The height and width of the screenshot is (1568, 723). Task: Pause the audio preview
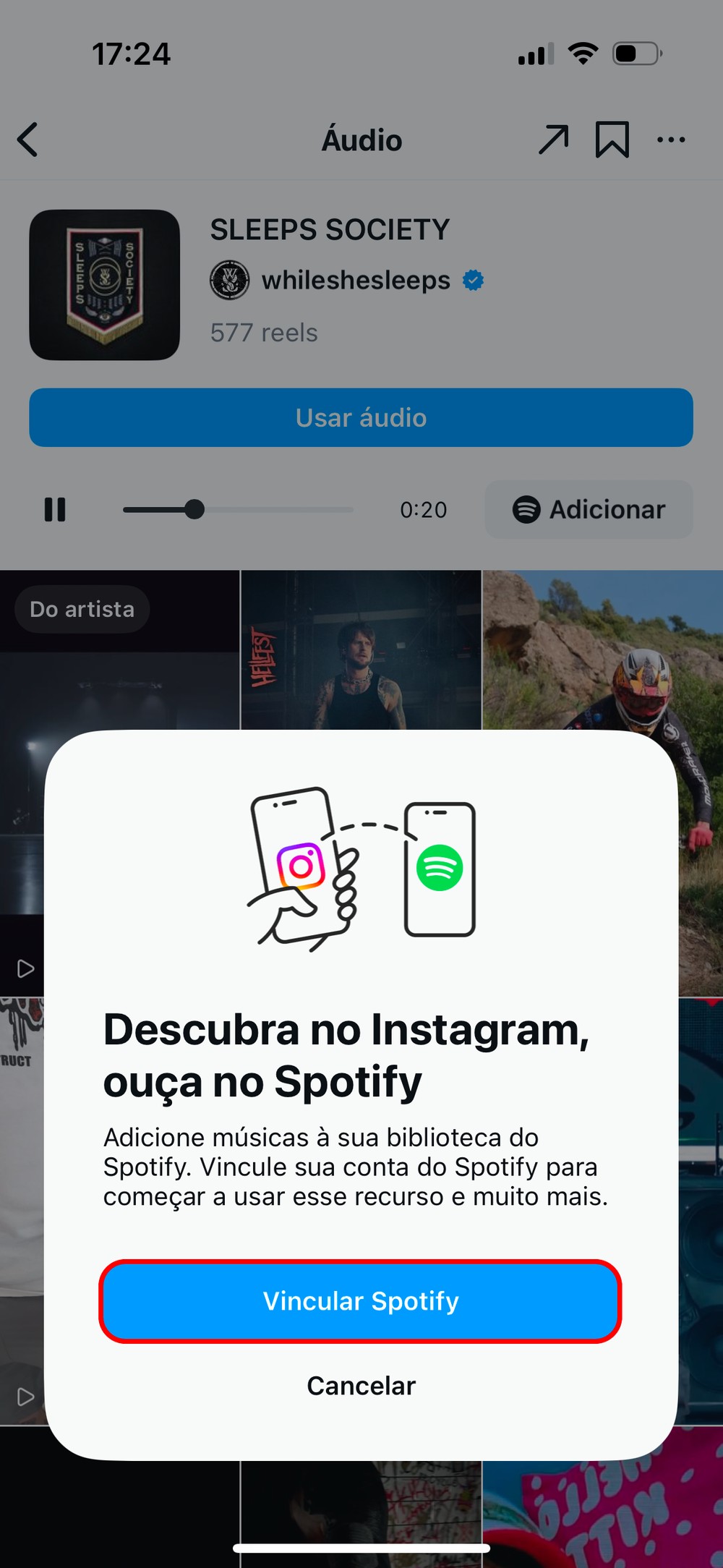tap(55, 510)
